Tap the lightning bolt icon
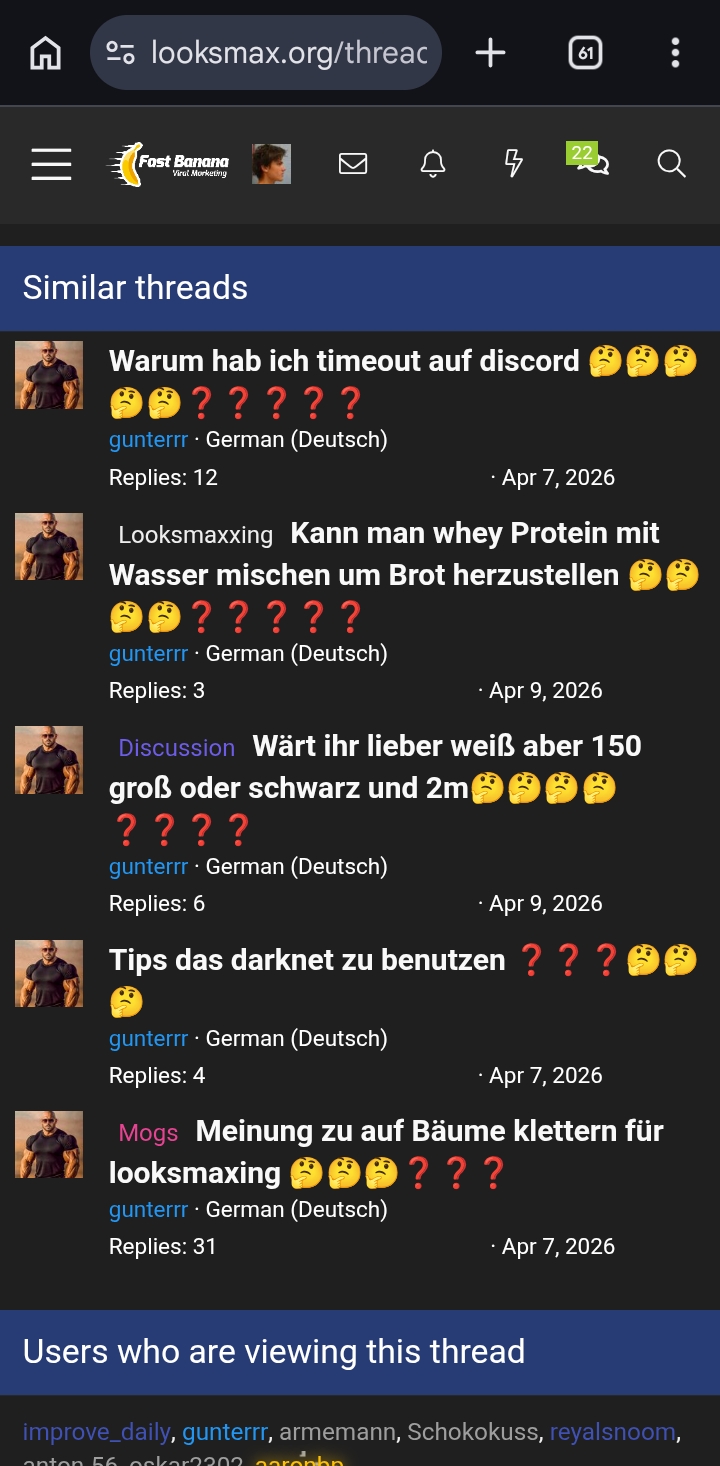 click(x=513, y=164)
